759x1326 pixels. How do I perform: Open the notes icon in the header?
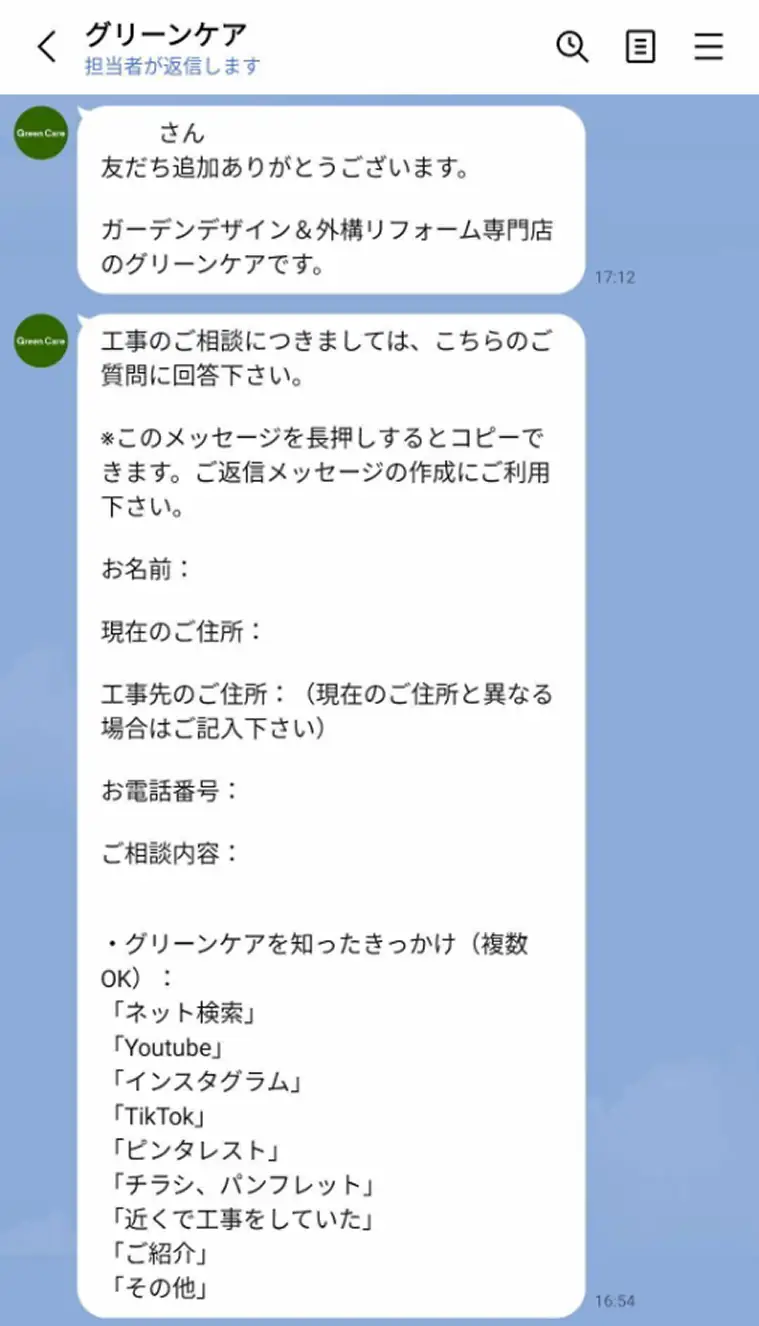[x=640, y=47]
